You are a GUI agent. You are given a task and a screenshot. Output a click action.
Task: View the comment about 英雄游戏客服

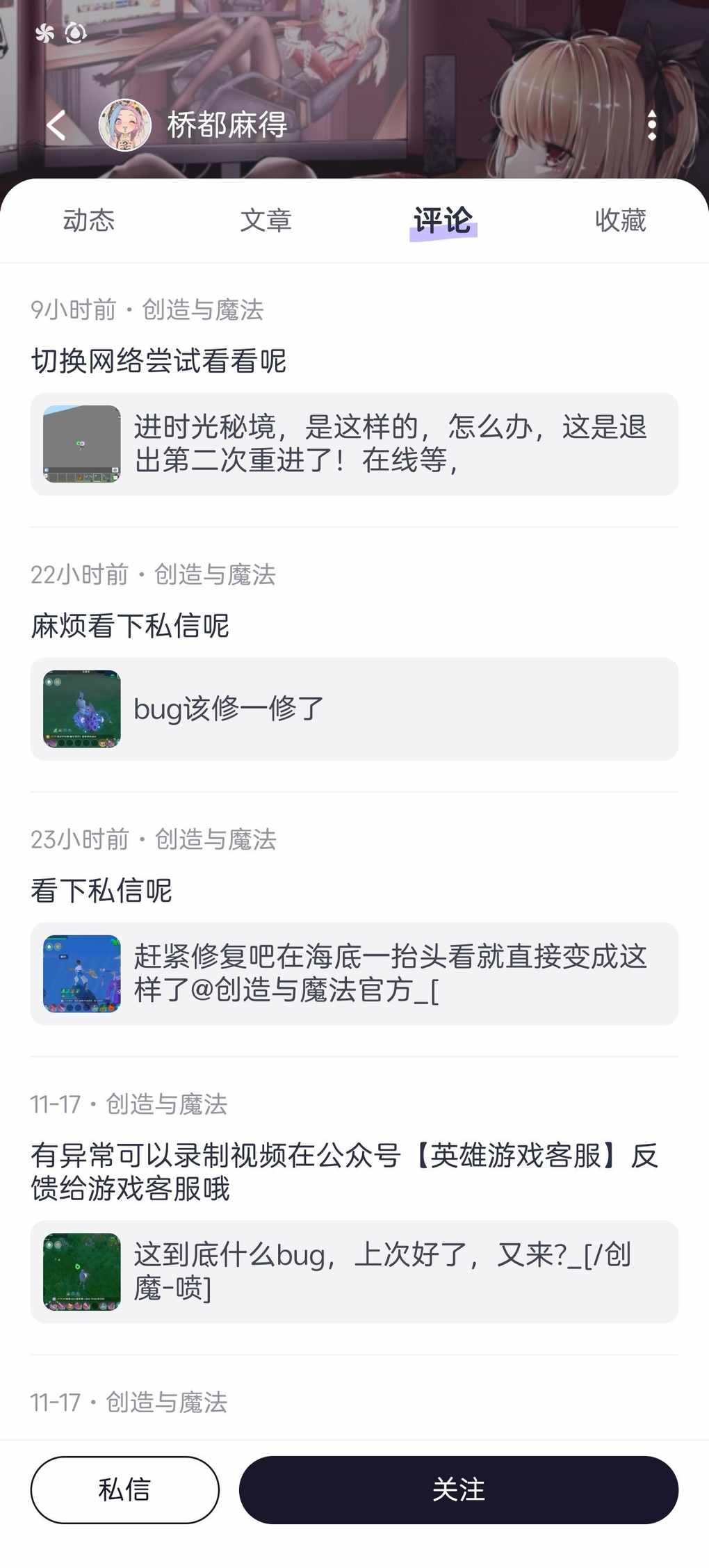point(344,1172)
